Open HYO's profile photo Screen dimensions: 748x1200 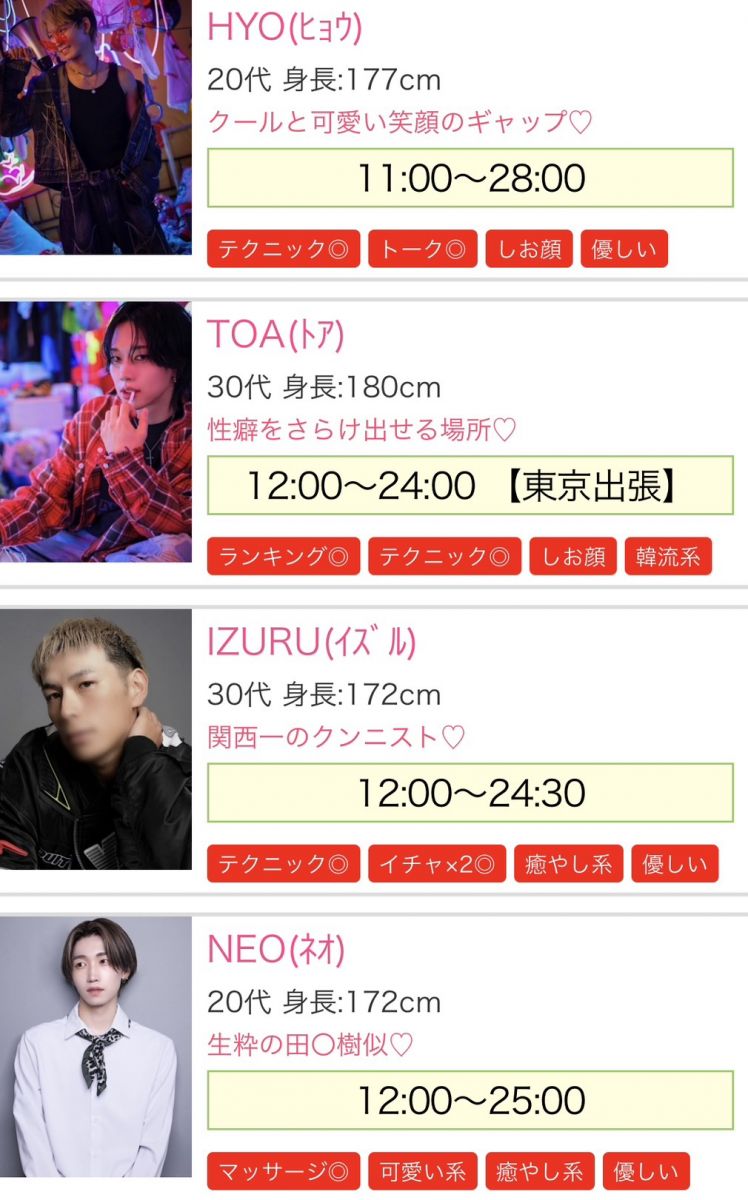95,127
